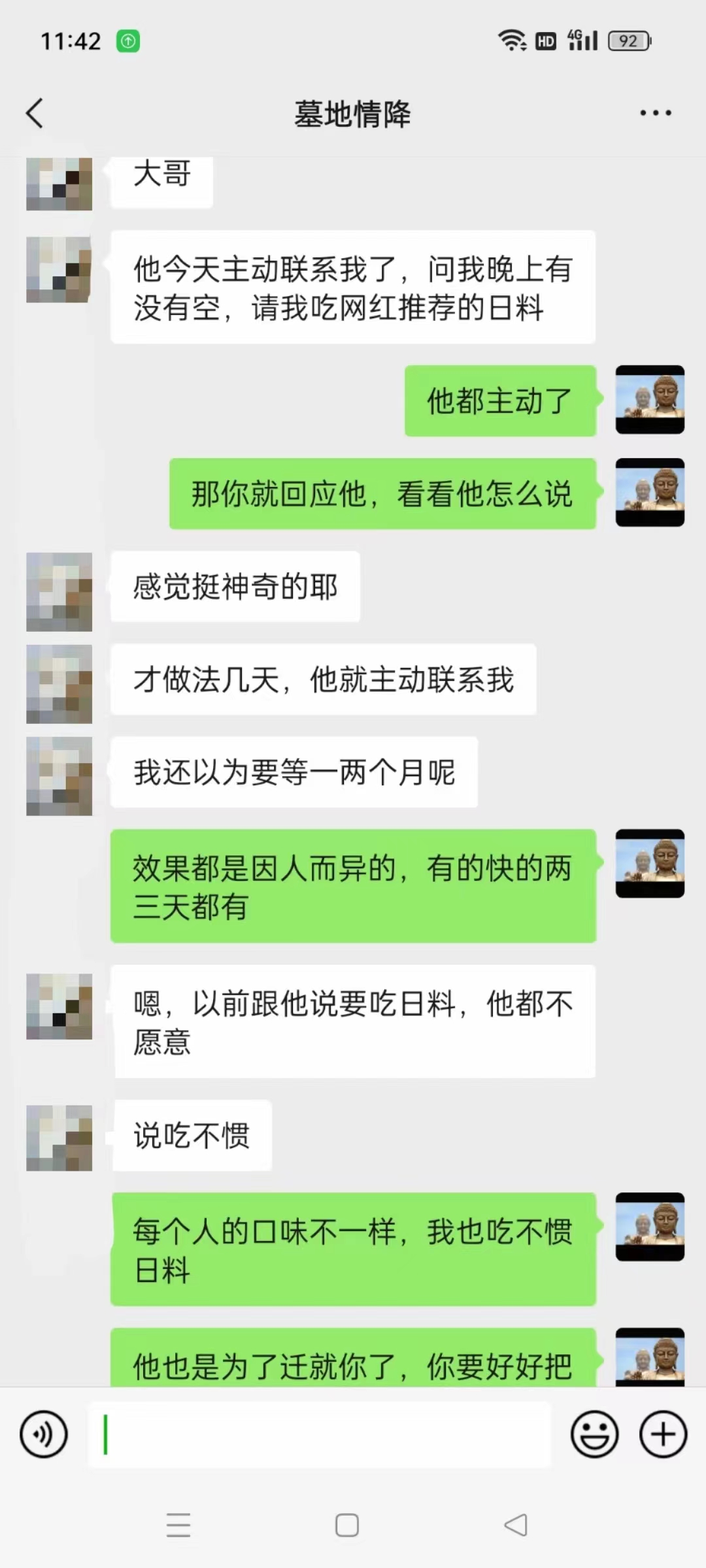Open Buddha avatar beside 他都主动了
This screenshot has height=1568, width=706.
pos(650,400)
